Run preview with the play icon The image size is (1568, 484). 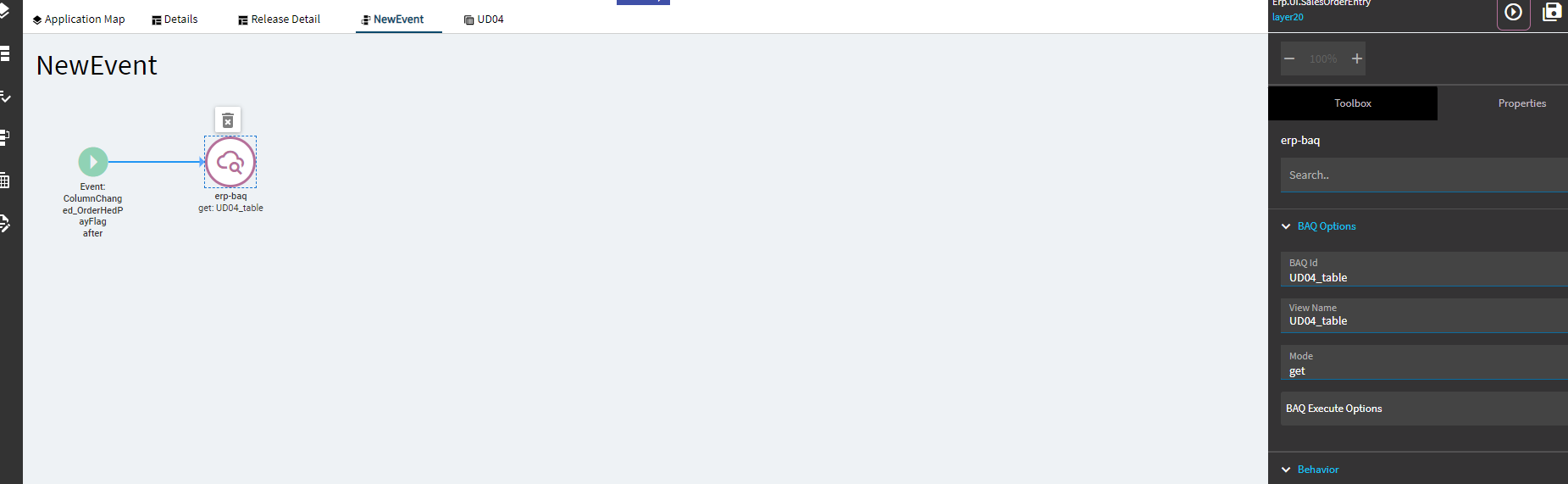(x=1513, y=13)
